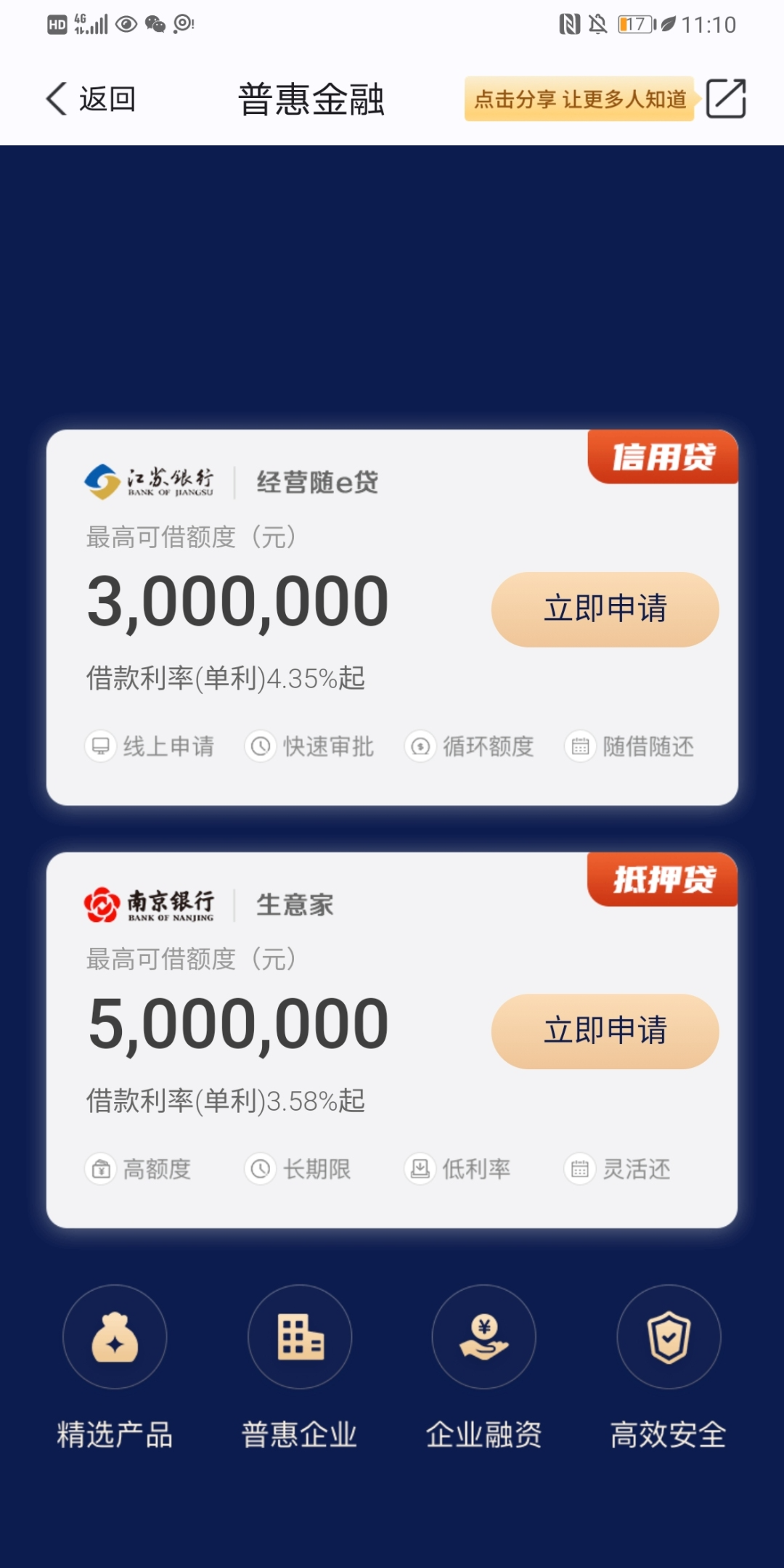Tap the 企业融资 hand-with-coin icon
Image resolution: width=784 pixels, height=1568 pixels.
point(483,1338)
